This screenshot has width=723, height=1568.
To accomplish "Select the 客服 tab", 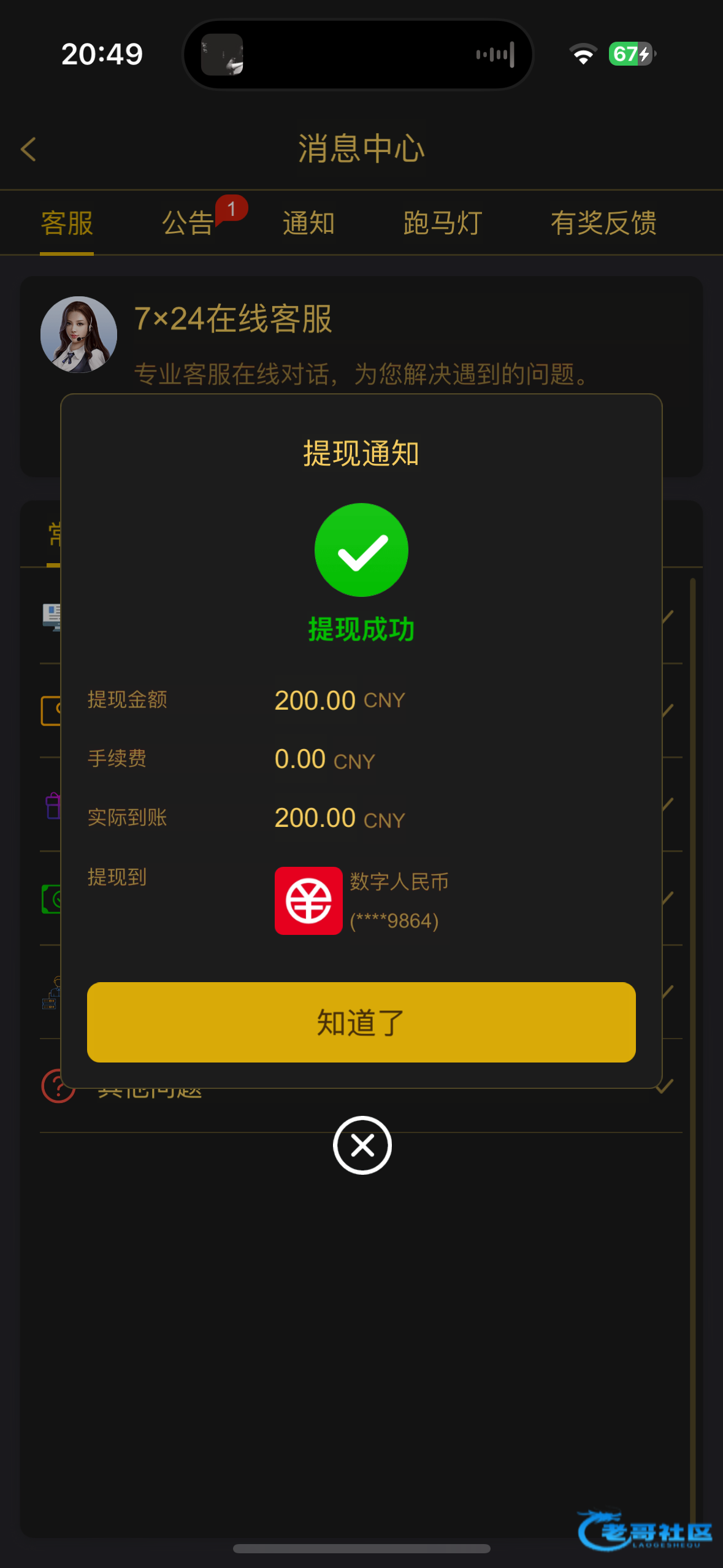I will (67, 223).
